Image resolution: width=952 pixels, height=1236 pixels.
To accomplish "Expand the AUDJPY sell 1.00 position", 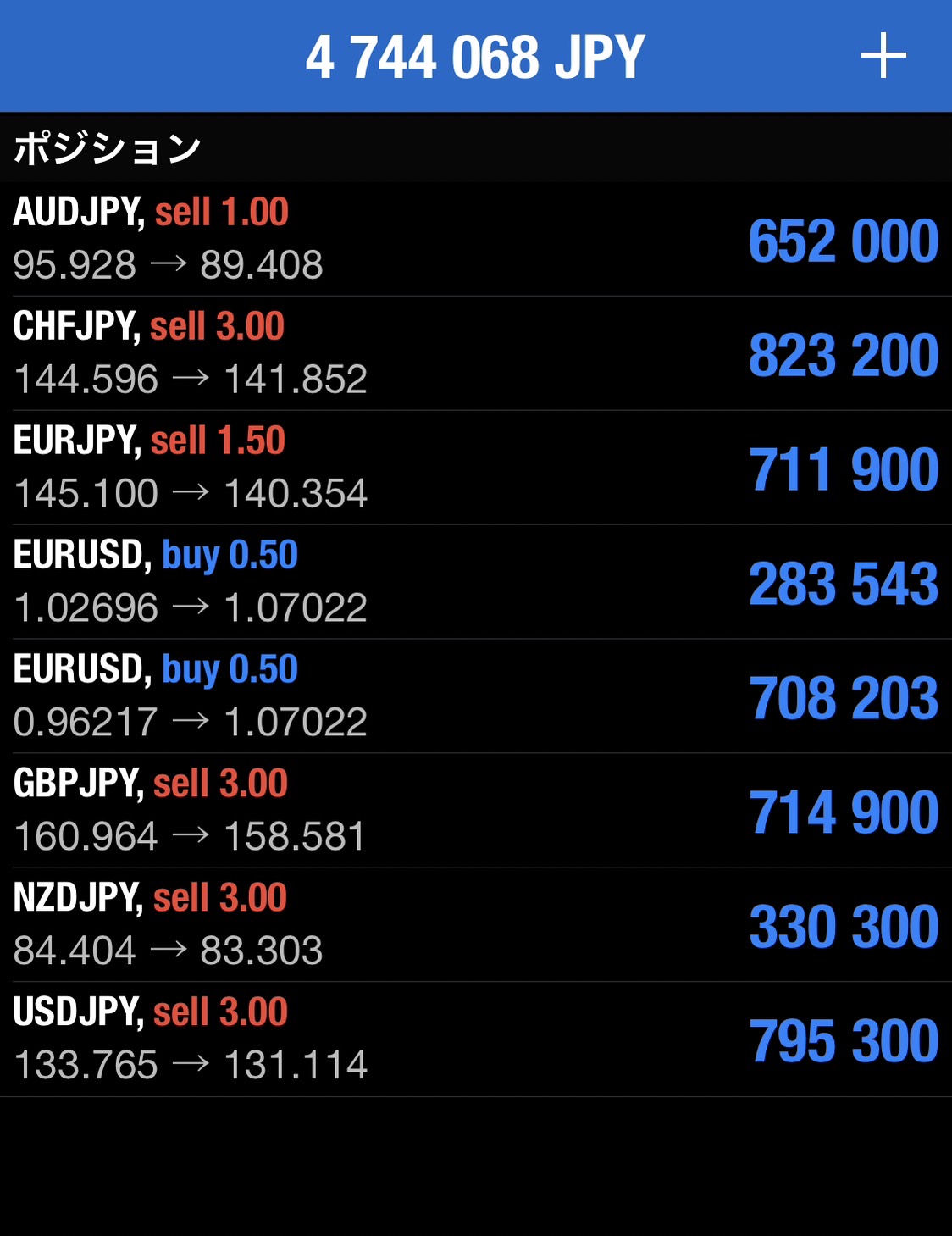I will [474, 239].
